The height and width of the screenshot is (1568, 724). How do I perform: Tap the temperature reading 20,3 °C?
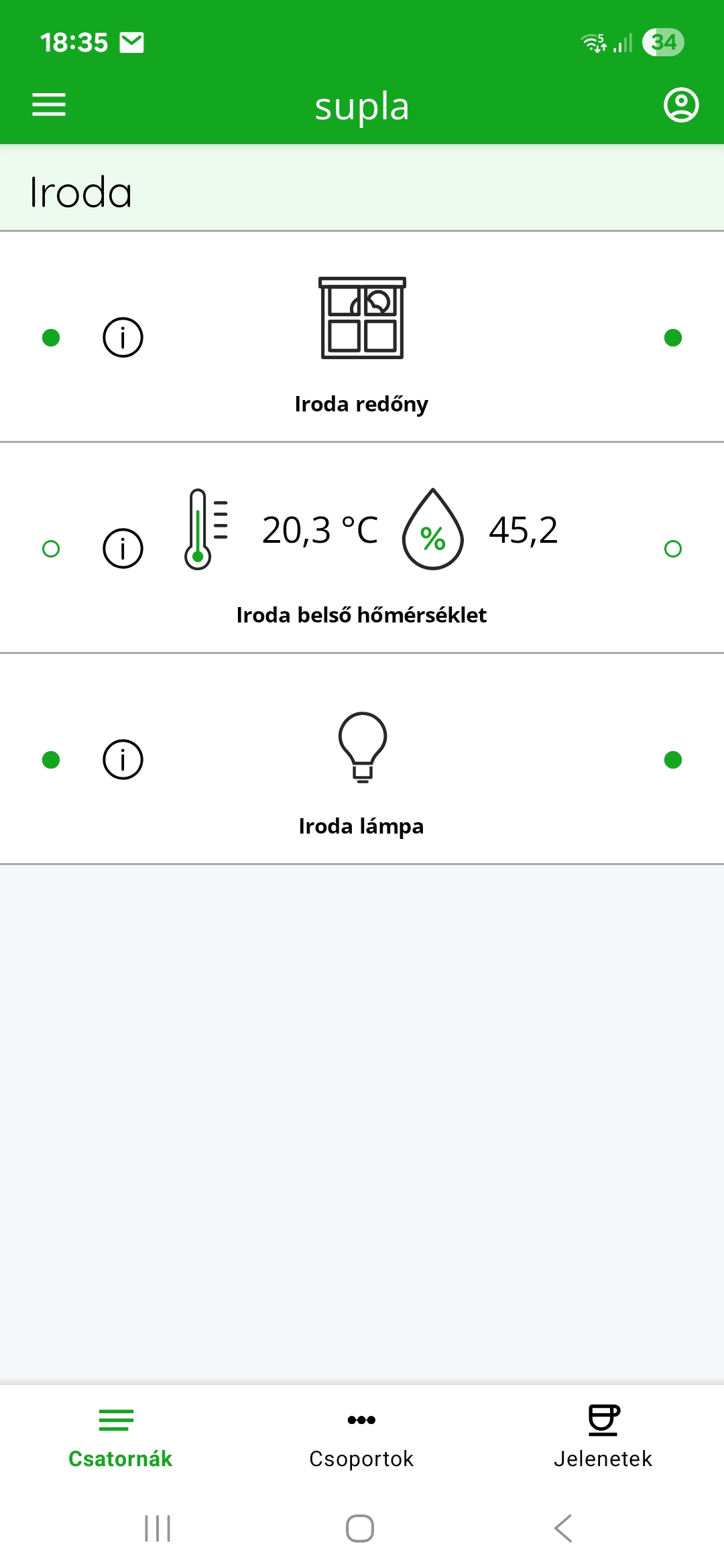click(x=320, y=529)
